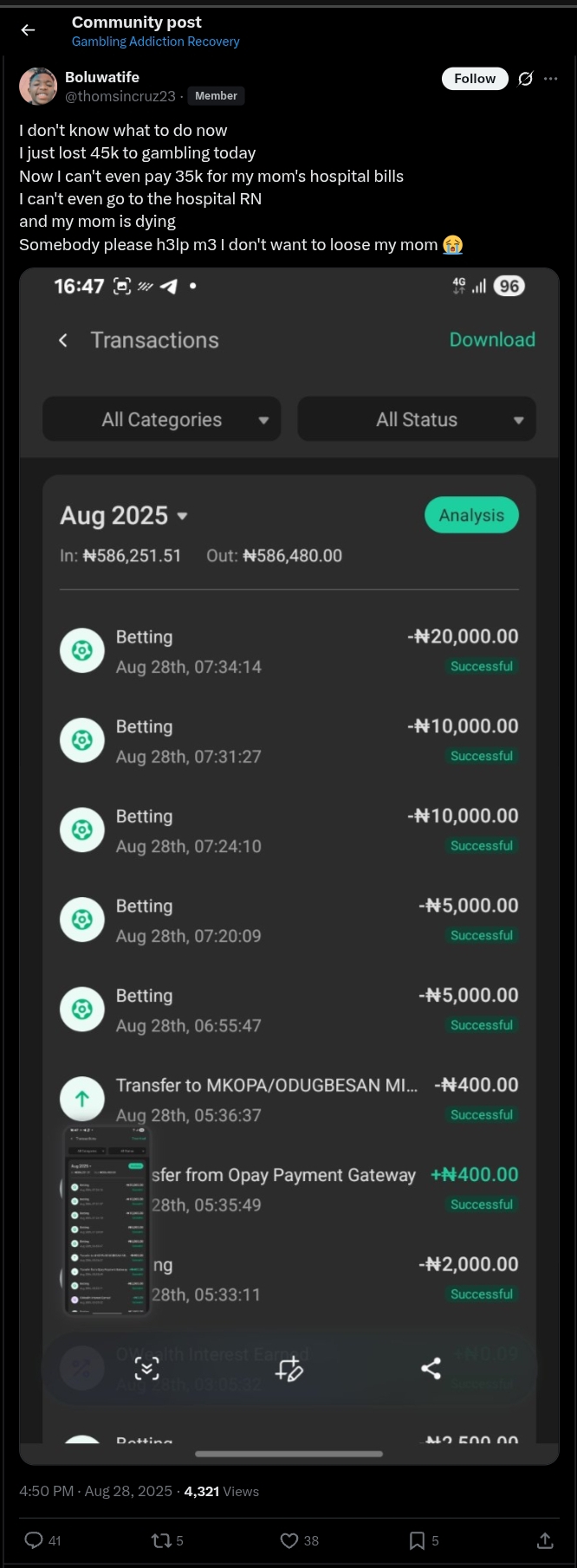Open the post's overflow menu

pos(551,79)
